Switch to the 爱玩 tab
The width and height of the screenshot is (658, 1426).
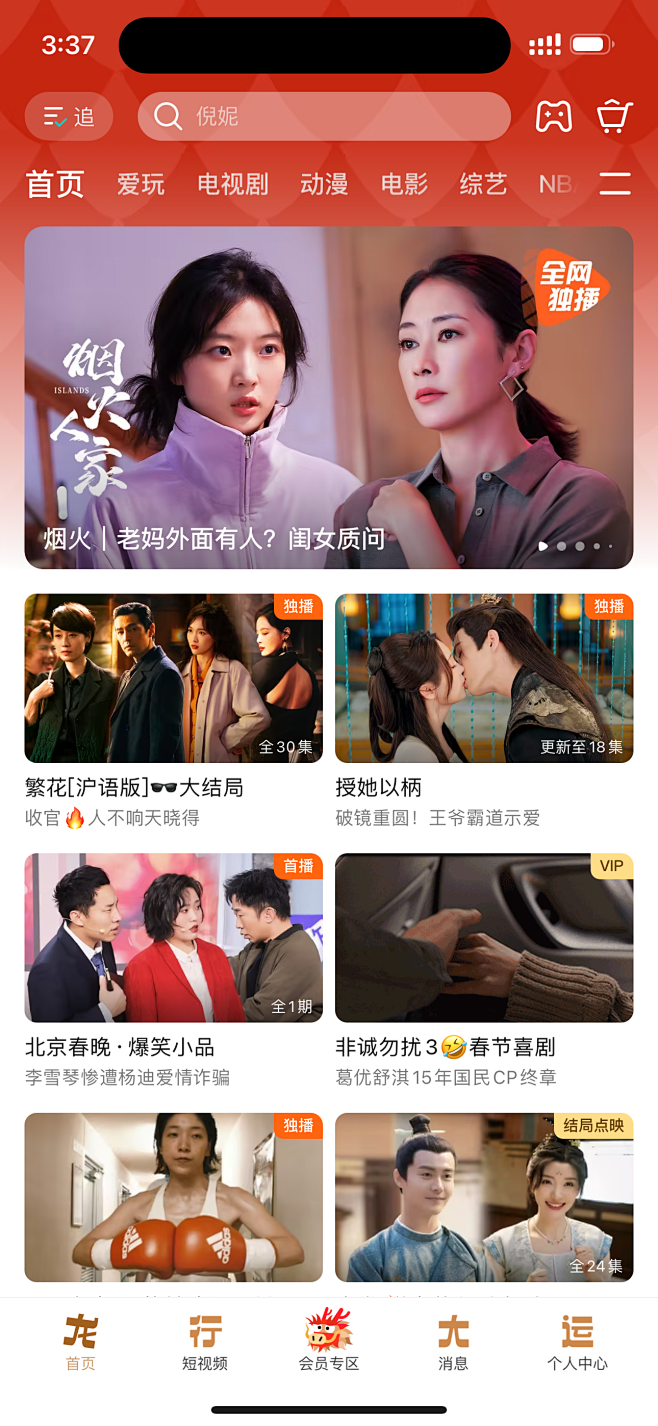coord(141,184)
